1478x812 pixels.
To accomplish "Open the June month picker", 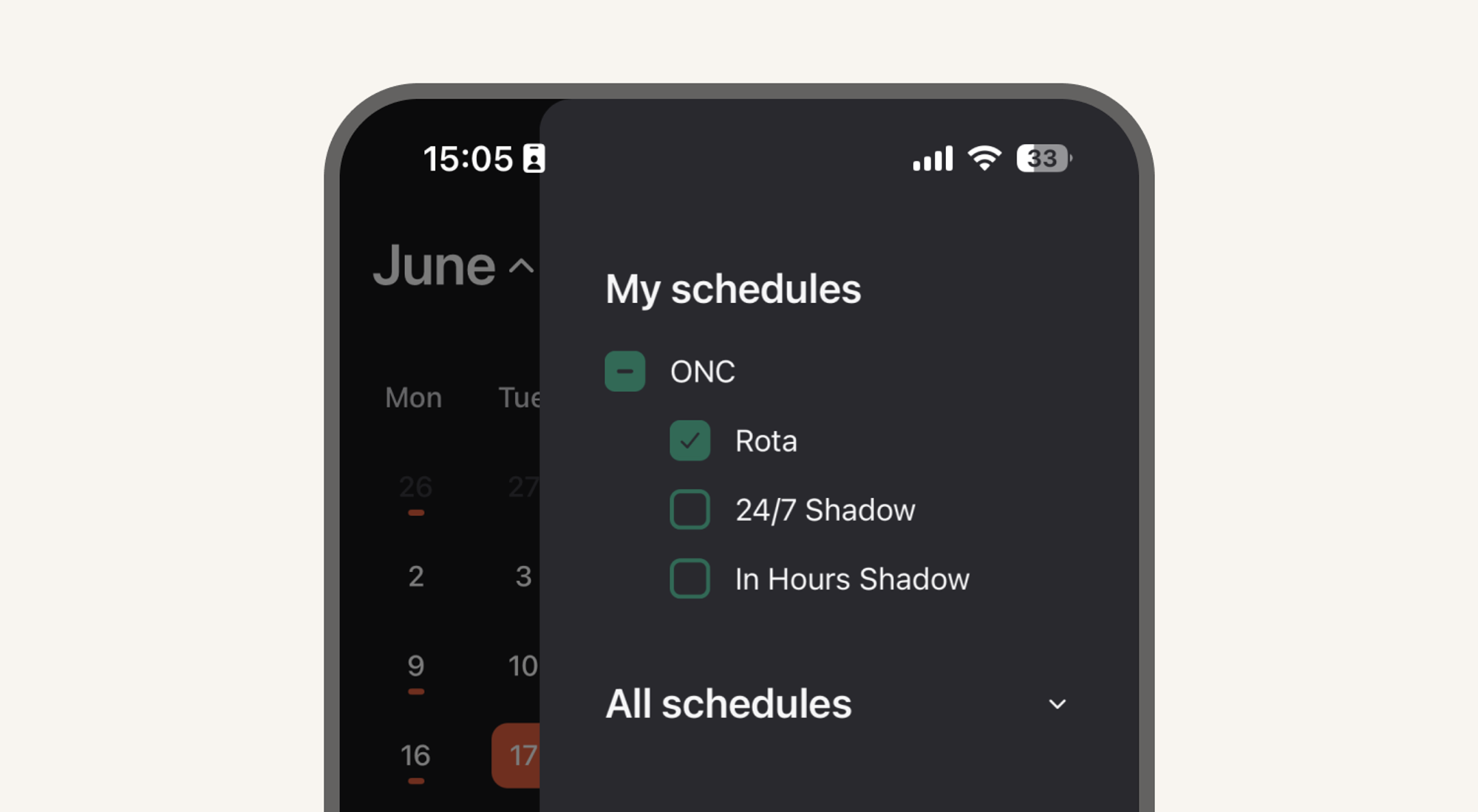I will [452, 266].
